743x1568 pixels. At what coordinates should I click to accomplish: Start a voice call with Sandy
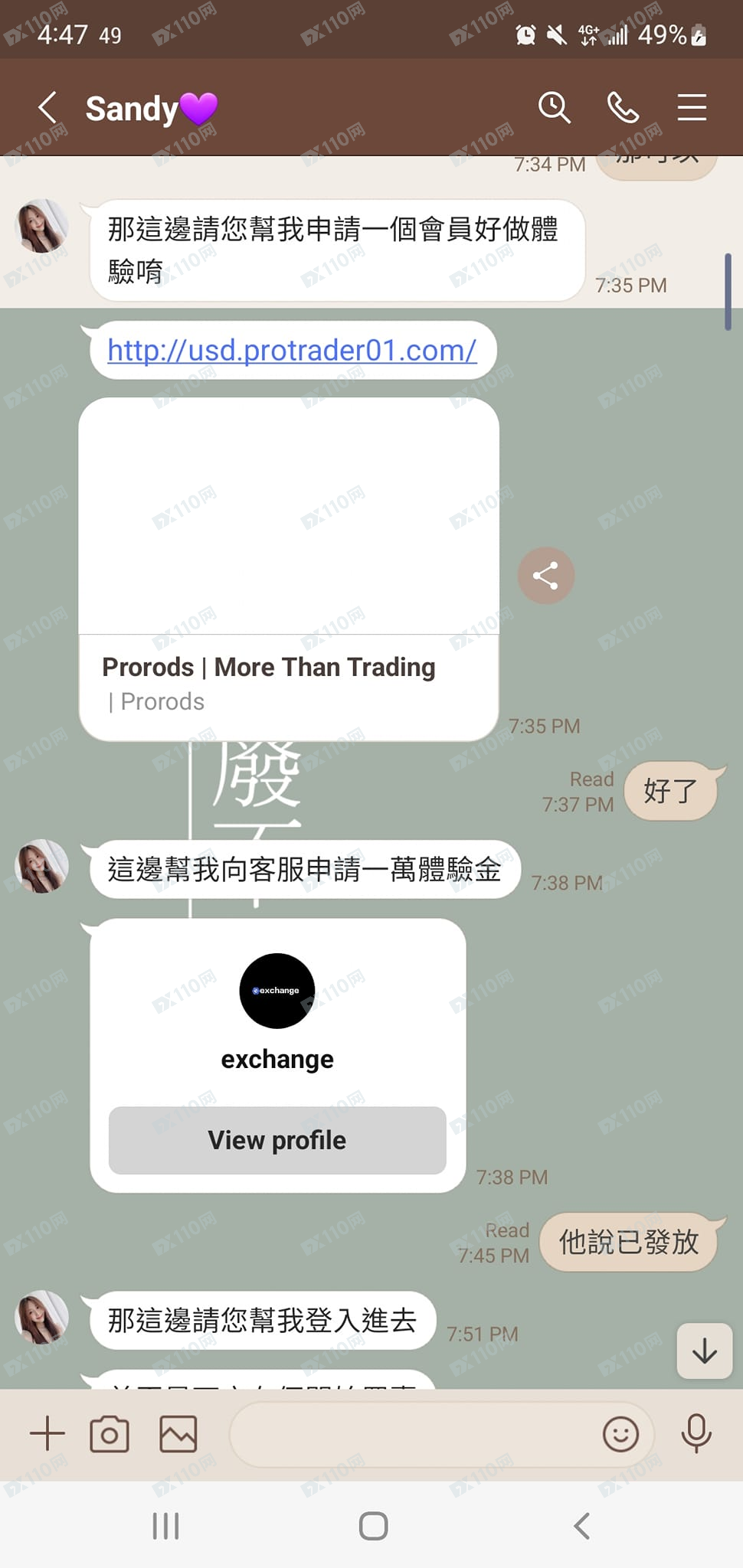point(623,107)
